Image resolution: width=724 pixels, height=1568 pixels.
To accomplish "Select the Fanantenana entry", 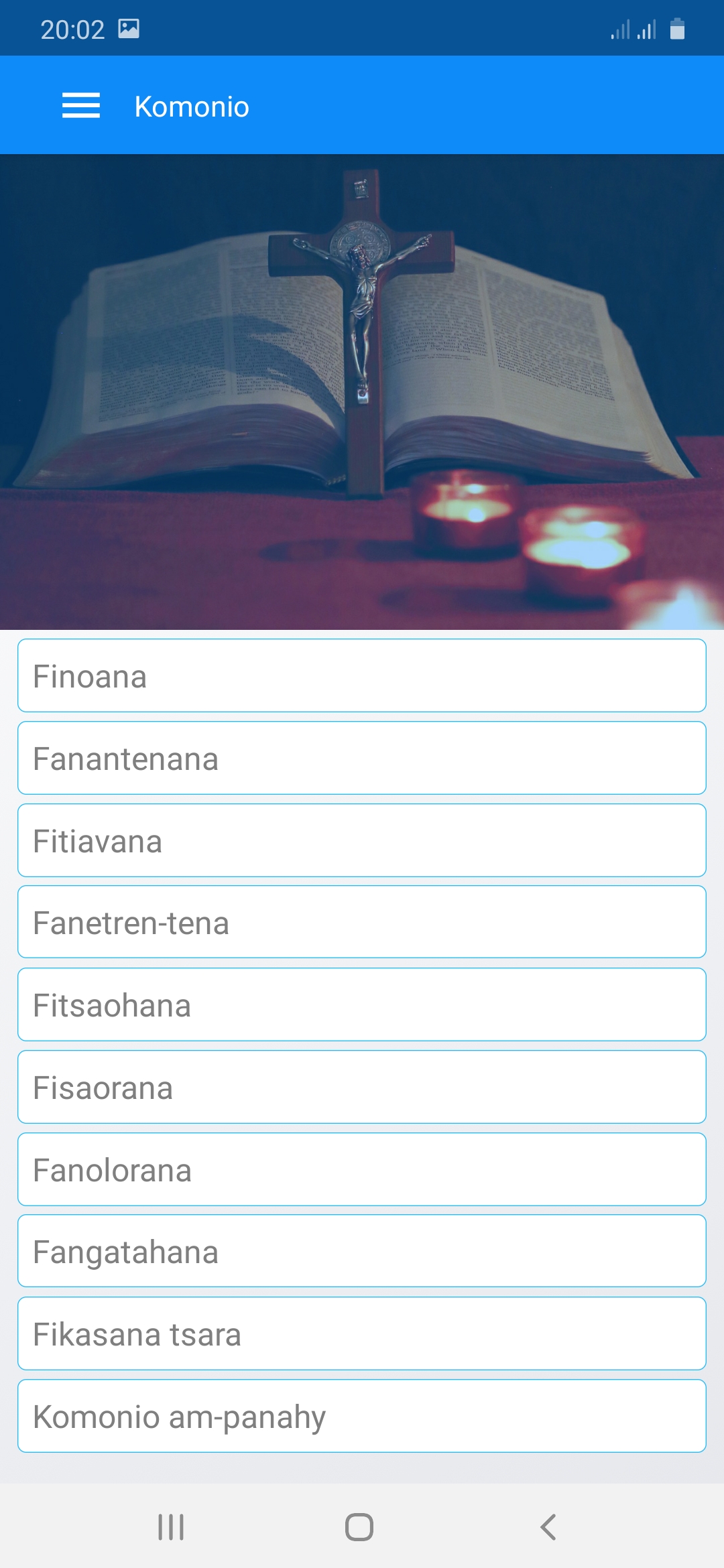I will point(362,758).
